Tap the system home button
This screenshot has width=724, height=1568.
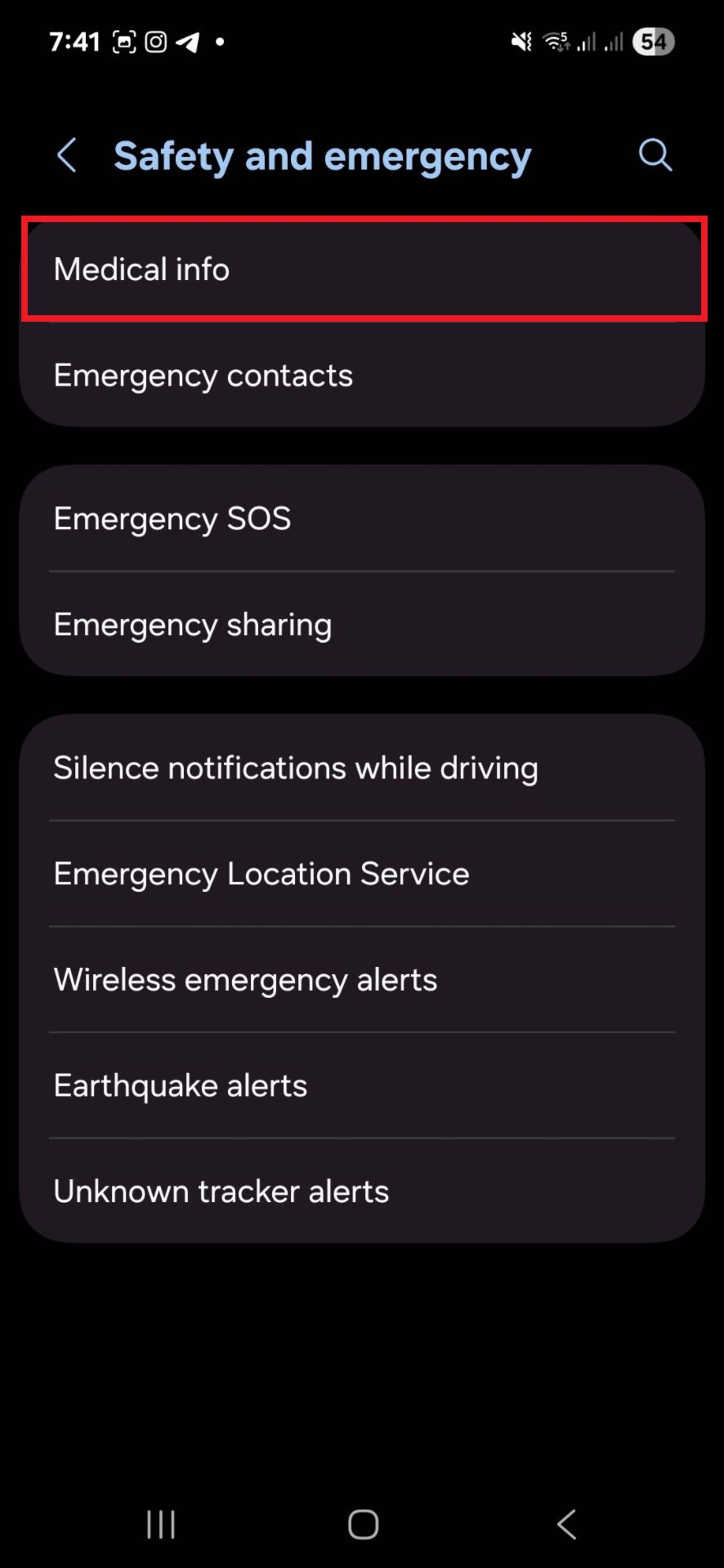[x=363, y=1524]
